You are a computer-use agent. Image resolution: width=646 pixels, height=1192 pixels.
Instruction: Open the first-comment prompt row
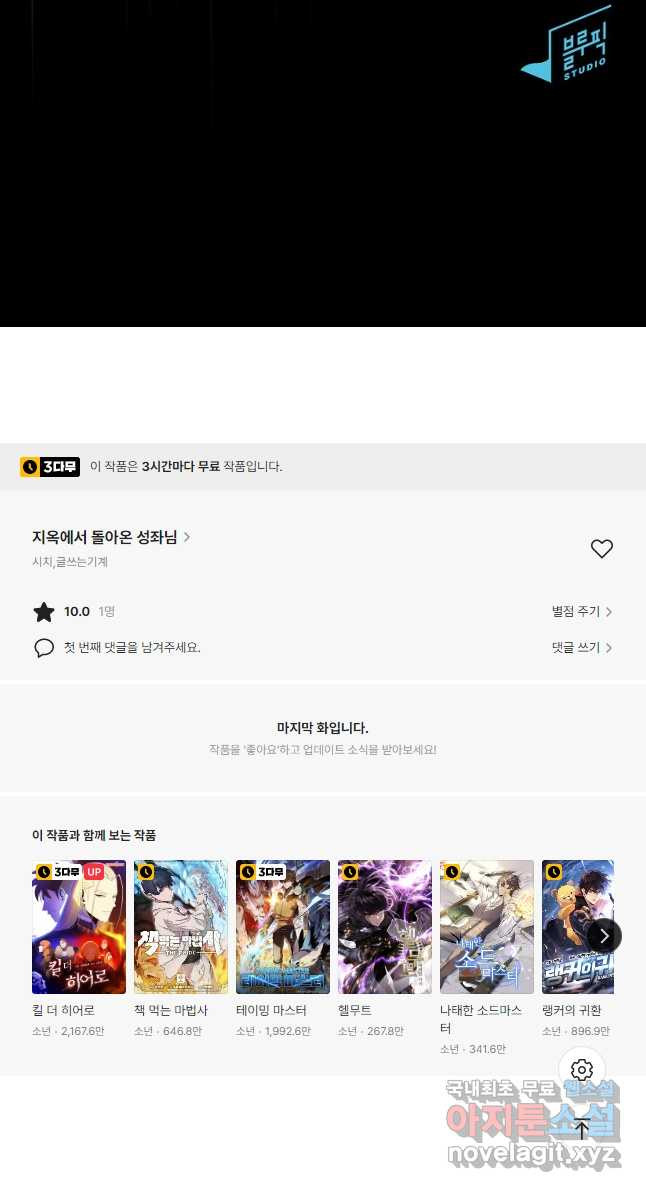130,647
